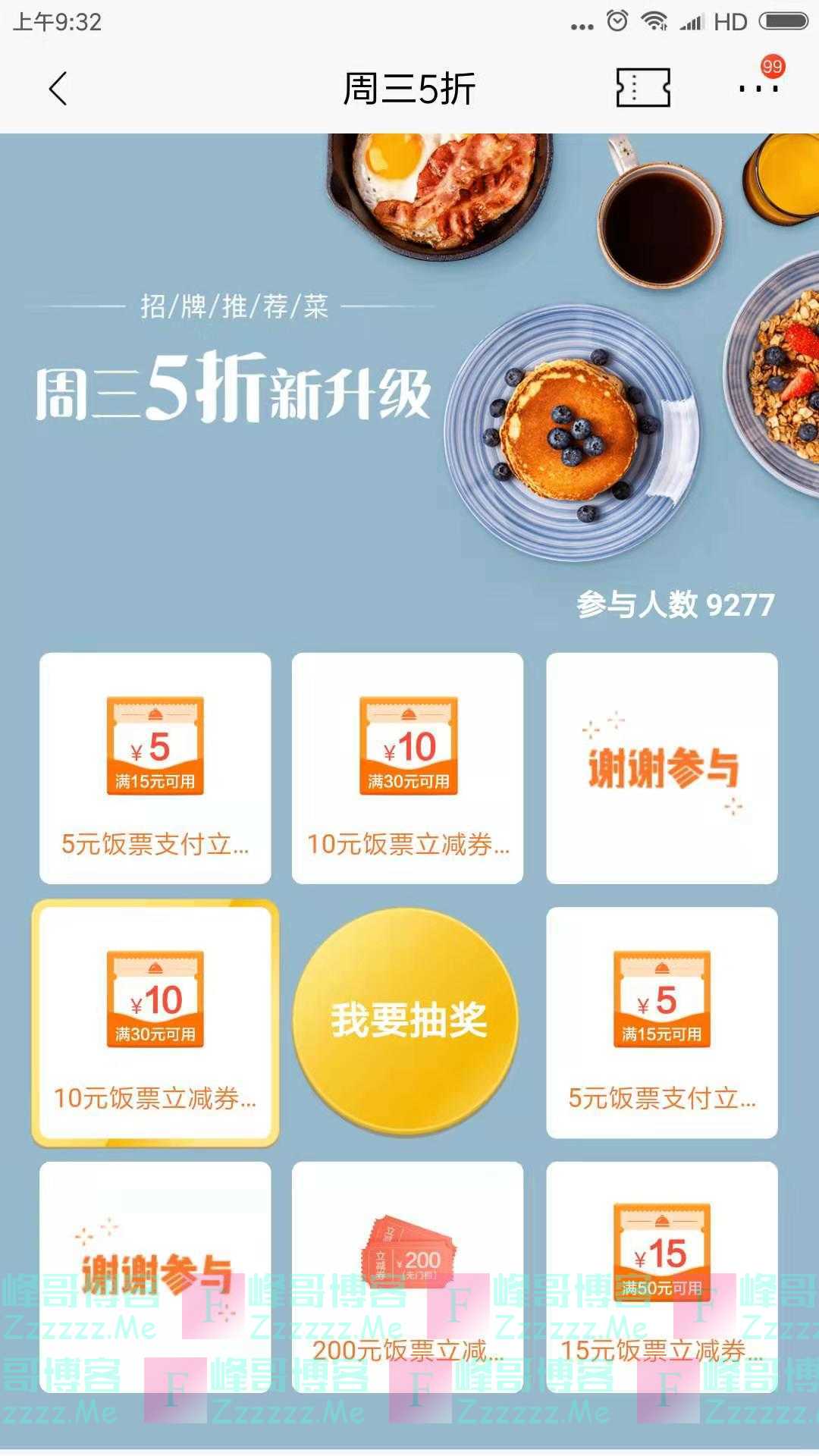The width and height of the screenshot is (819, 1456).
Task: Tap the top-right 谢谢参与 tile
Action: pyautogui.click(x=664, y=766)
